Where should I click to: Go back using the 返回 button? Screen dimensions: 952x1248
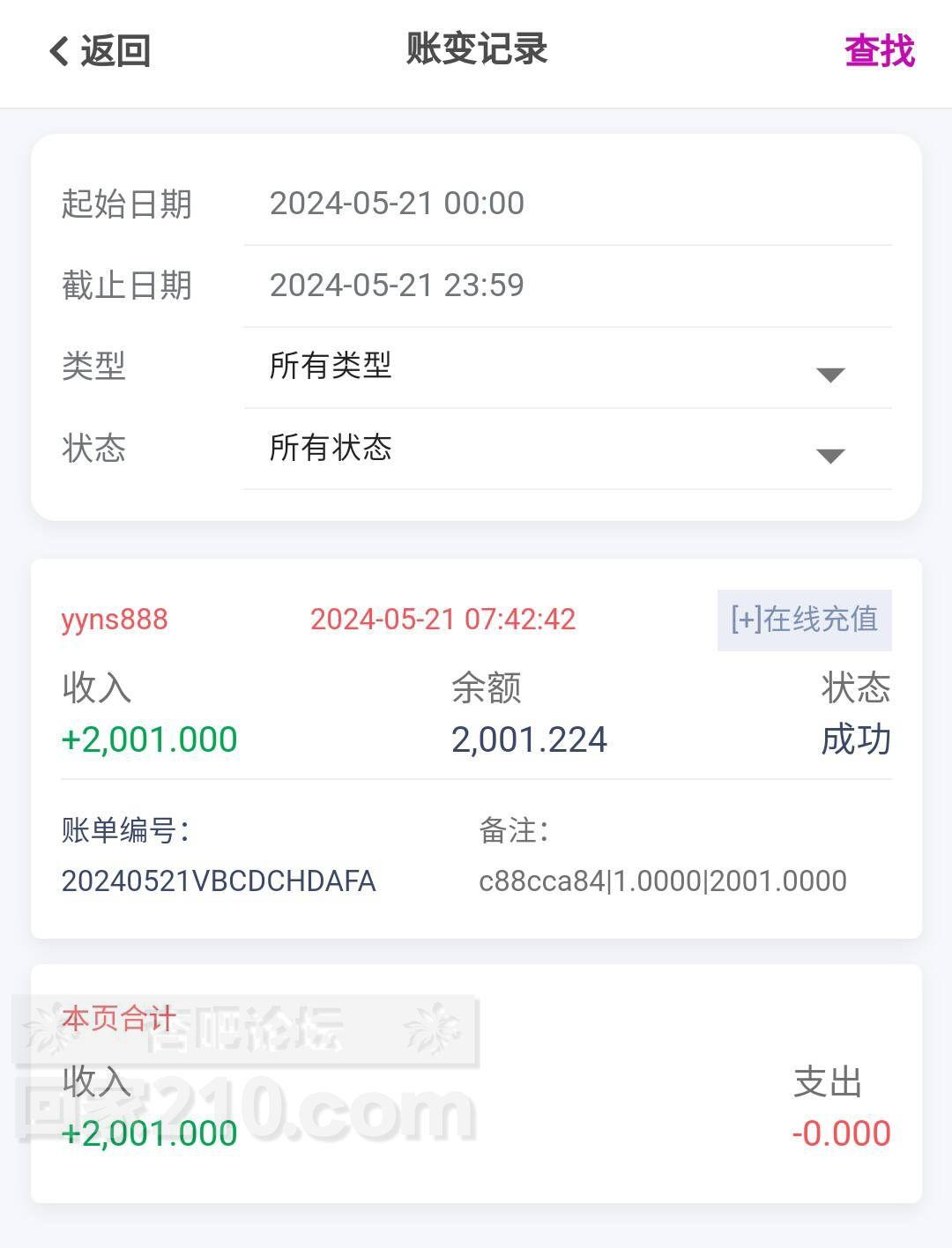[x=99, y=51]
